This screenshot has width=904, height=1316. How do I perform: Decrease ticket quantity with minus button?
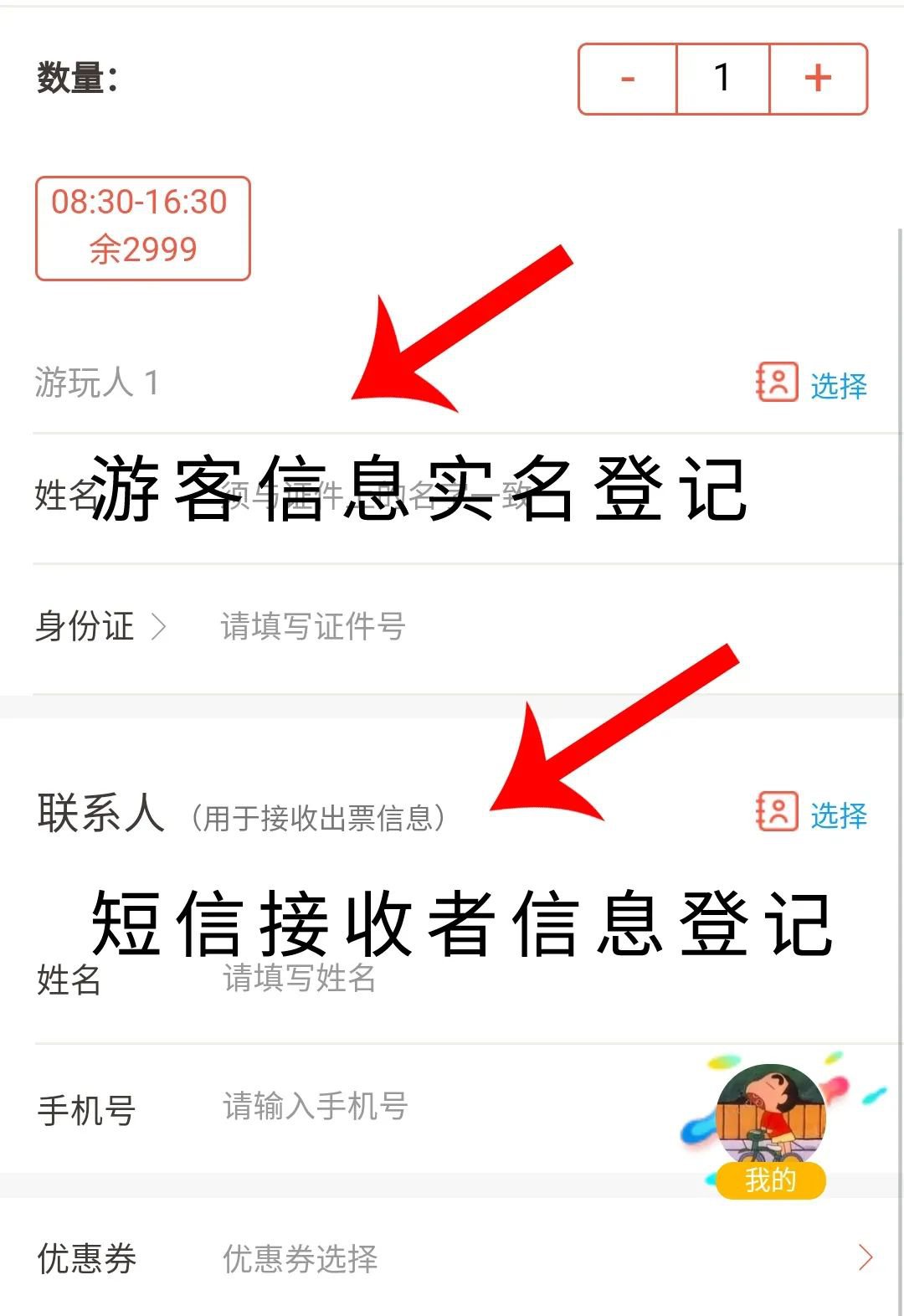[628, 79]
